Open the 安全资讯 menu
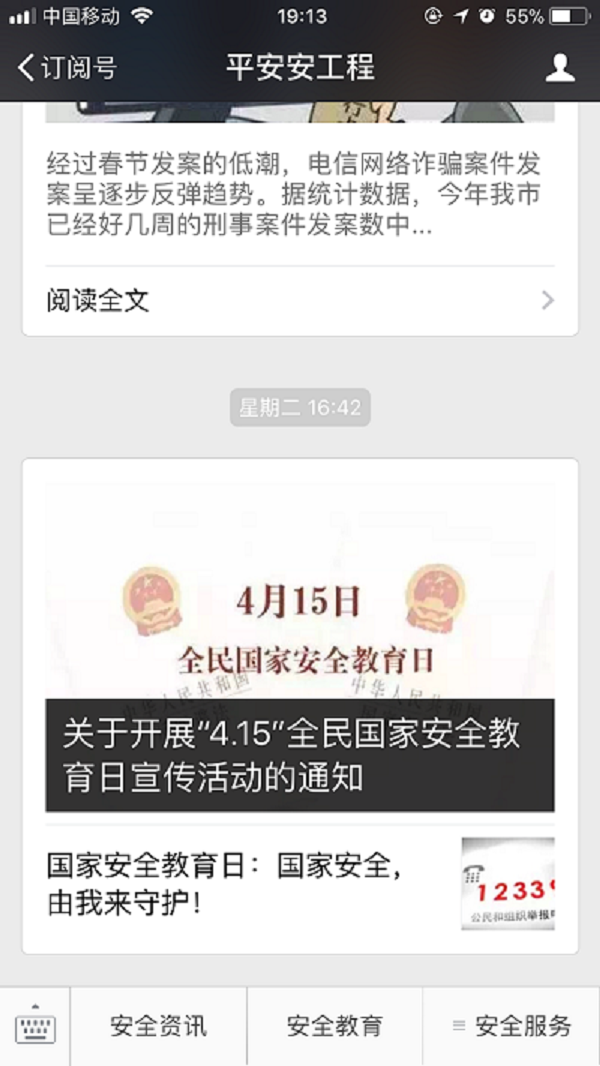 point(158,1026)
